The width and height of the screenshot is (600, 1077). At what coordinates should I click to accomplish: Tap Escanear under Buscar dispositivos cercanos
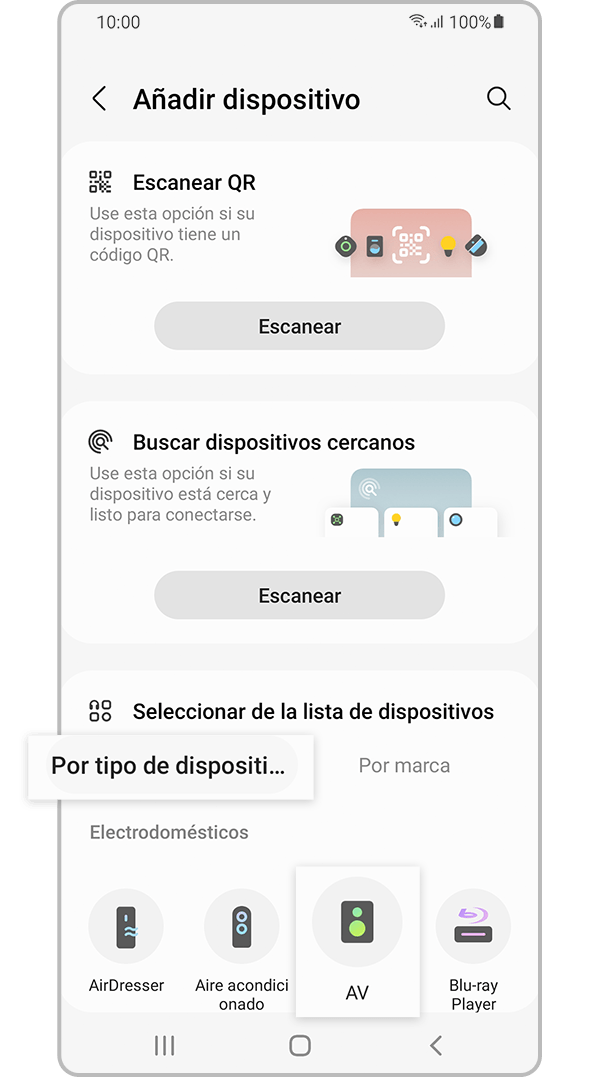pyautogui.click(x=299, y=596)
